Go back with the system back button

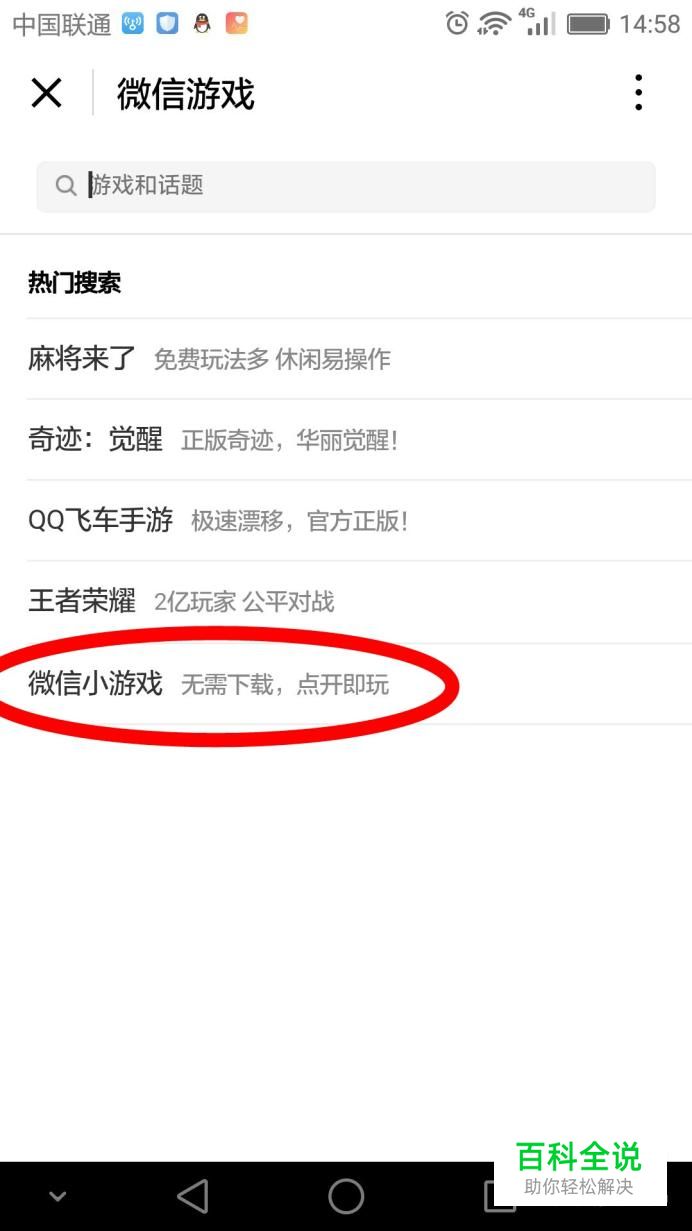[192, 1196]
